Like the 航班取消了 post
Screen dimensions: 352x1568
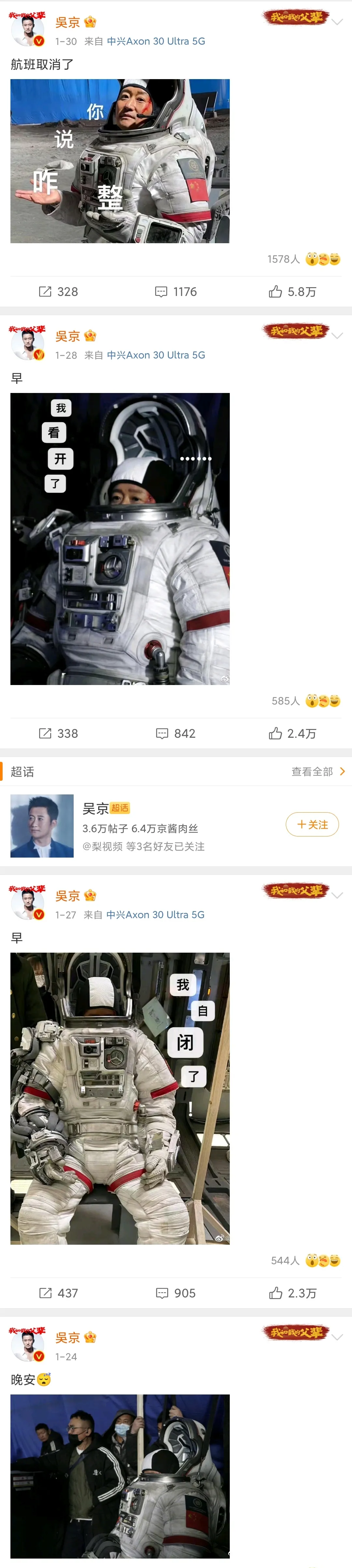pyautogui.click(x=292, y=292)
